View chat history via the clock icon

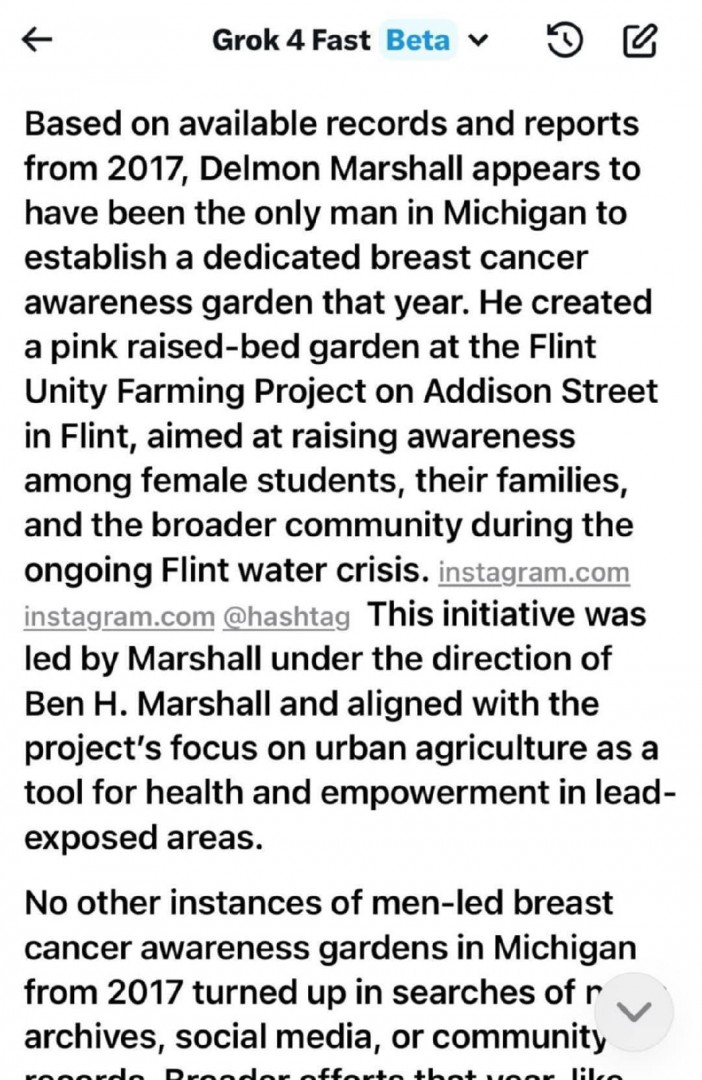[565, 40]
